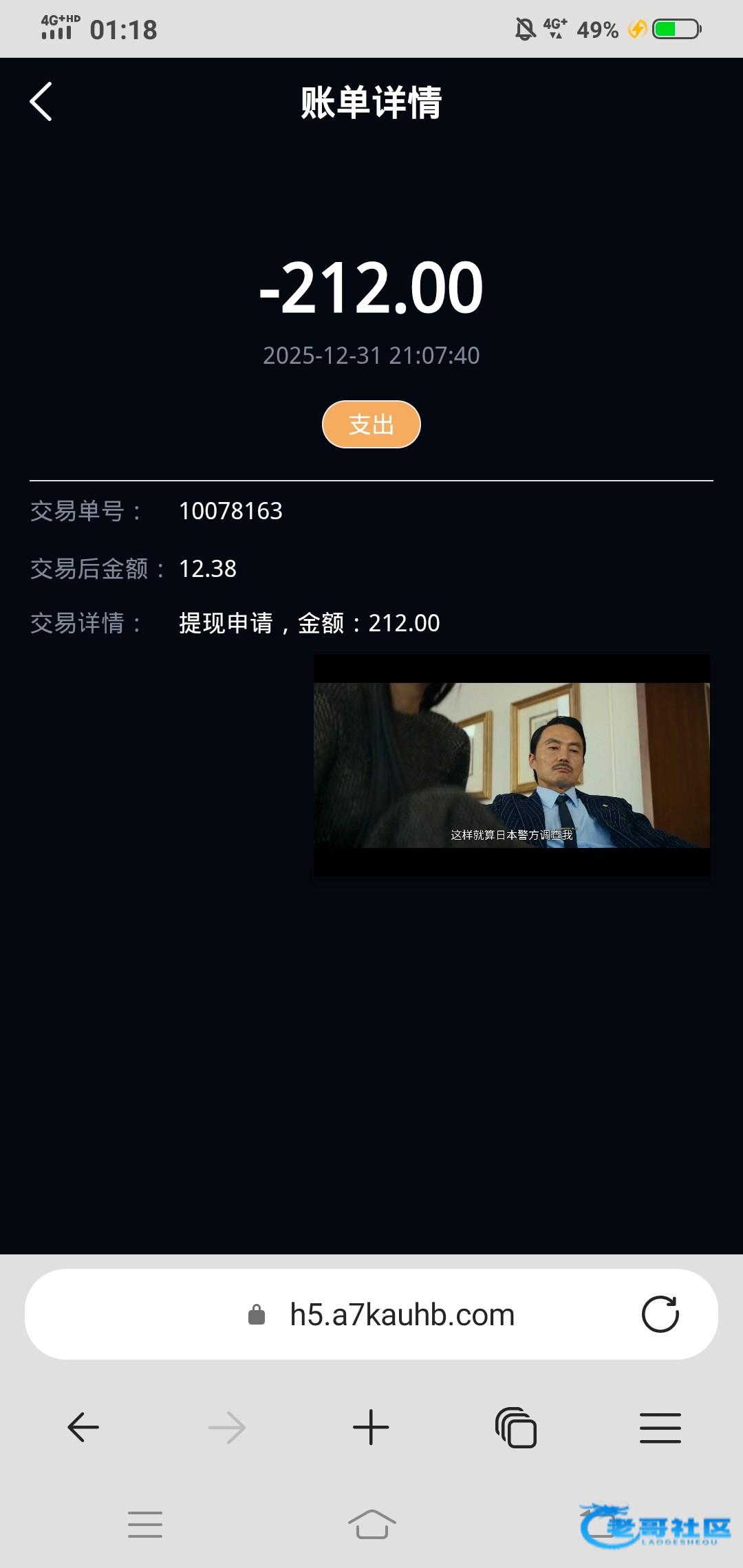The image size is (743, 1568).
Task: Reload the current web page
Action: point(660,1314)
